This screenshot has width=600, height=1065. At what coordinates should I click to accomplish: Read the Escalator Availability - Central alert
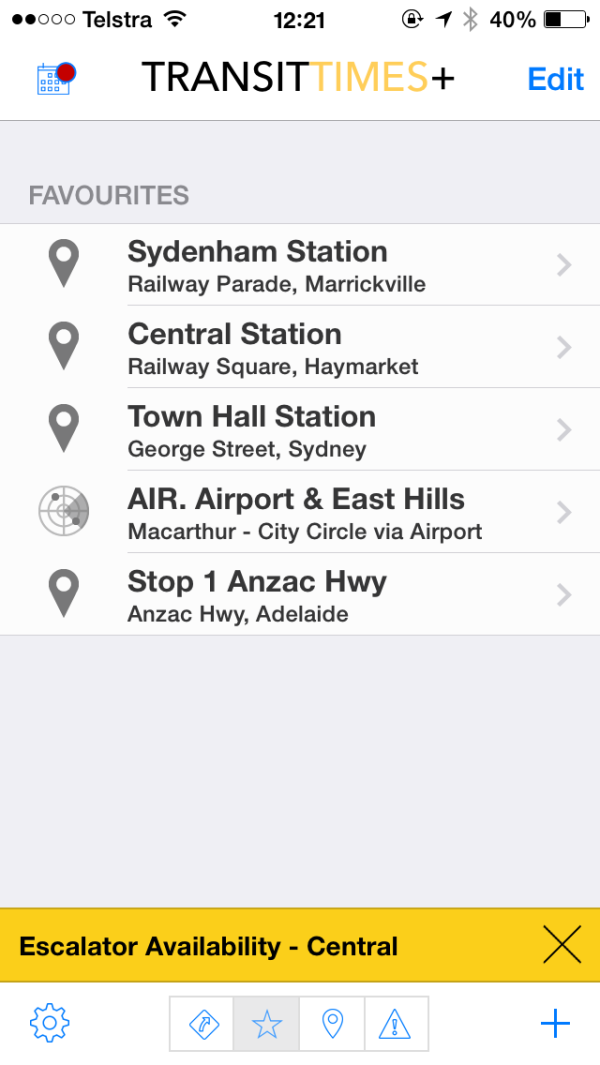click(x=209, y=946)
